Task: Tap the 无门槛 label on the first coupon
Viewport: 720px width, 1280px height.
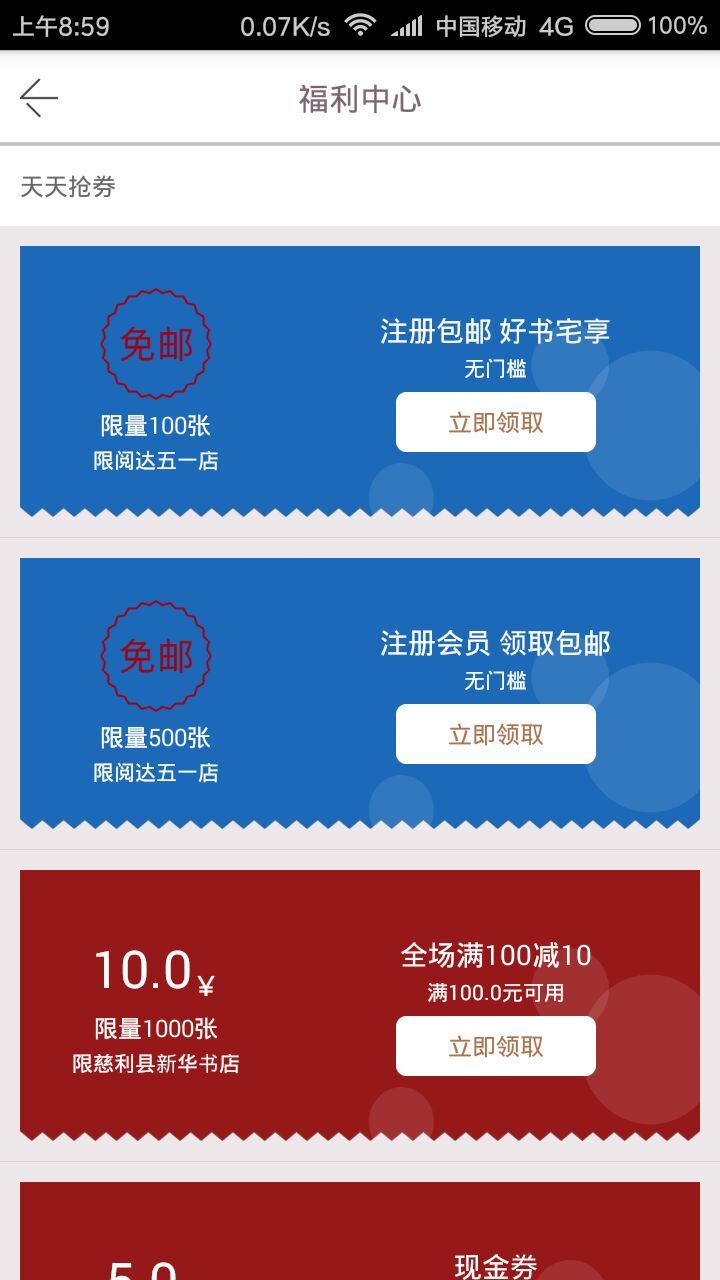Action: point(495,370)
